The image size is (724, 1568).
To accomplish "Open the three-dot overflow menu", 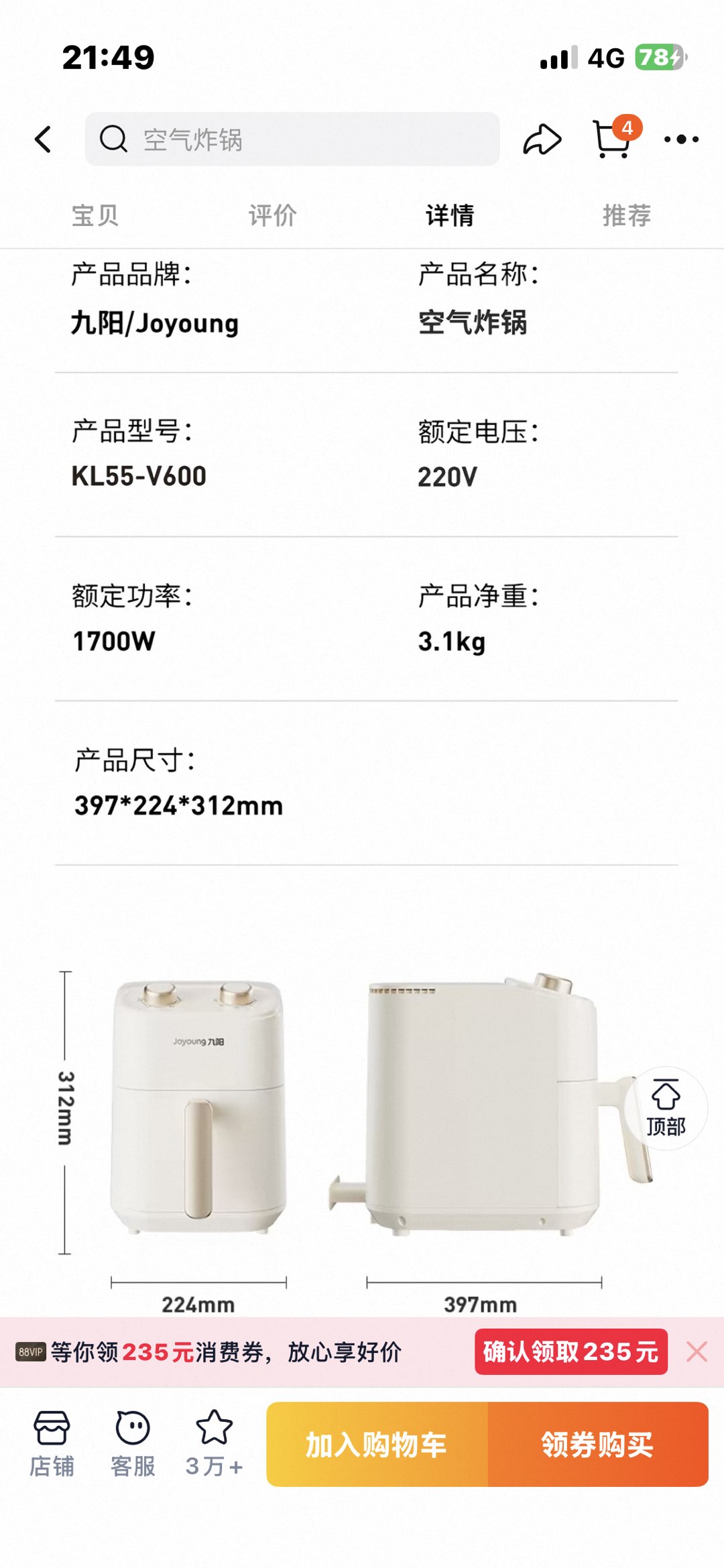I will 682,139.
